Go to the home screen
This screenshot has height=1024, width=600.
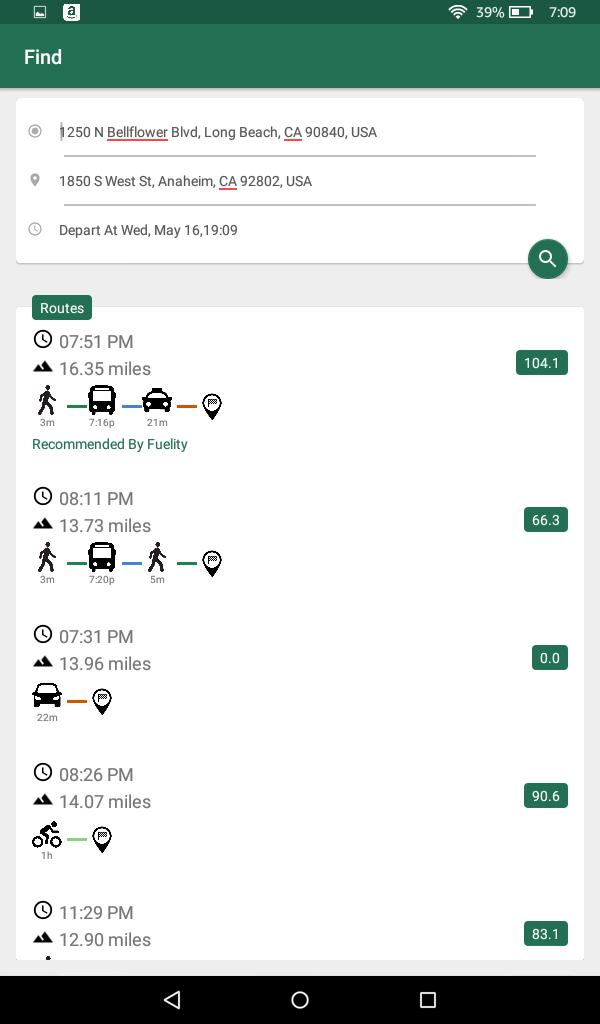tap(300, 999)
